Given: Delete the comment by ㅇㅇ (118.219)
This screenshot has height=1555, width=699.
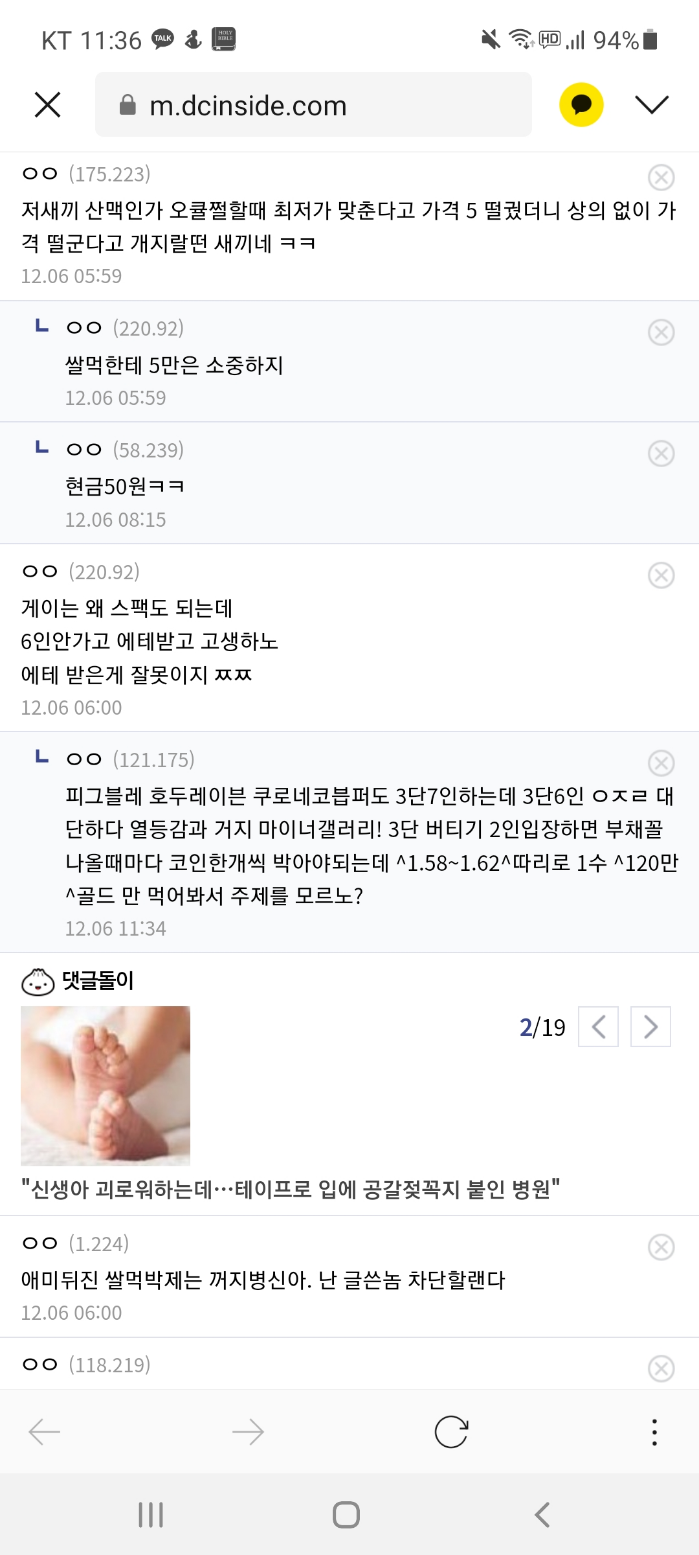Looking at the screenshot, I should tap(661, 1368).
